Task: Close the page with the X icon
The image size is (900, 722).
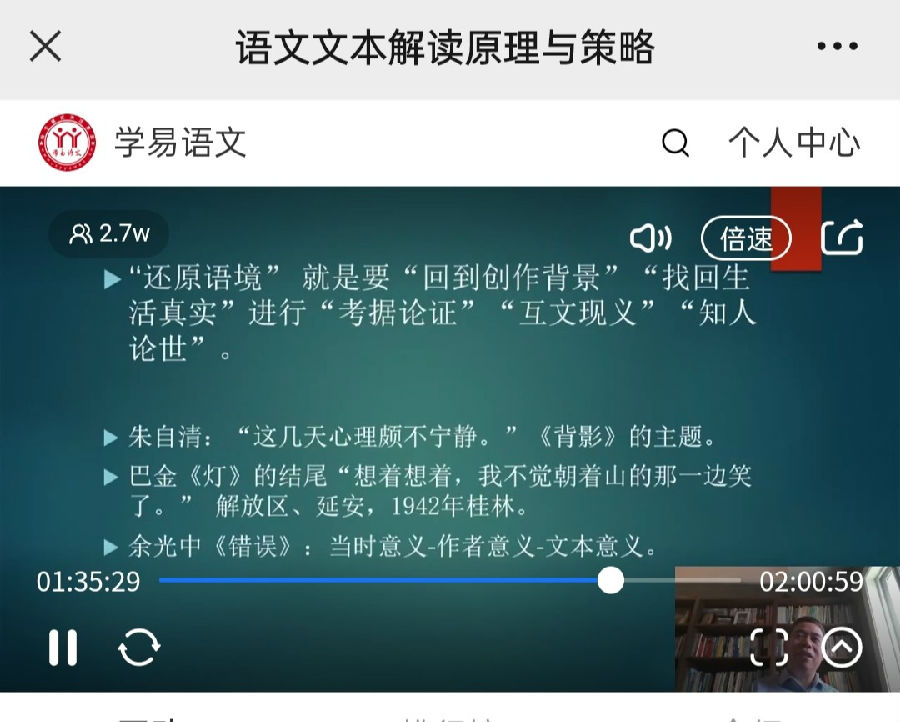Action: coord(45,46)
